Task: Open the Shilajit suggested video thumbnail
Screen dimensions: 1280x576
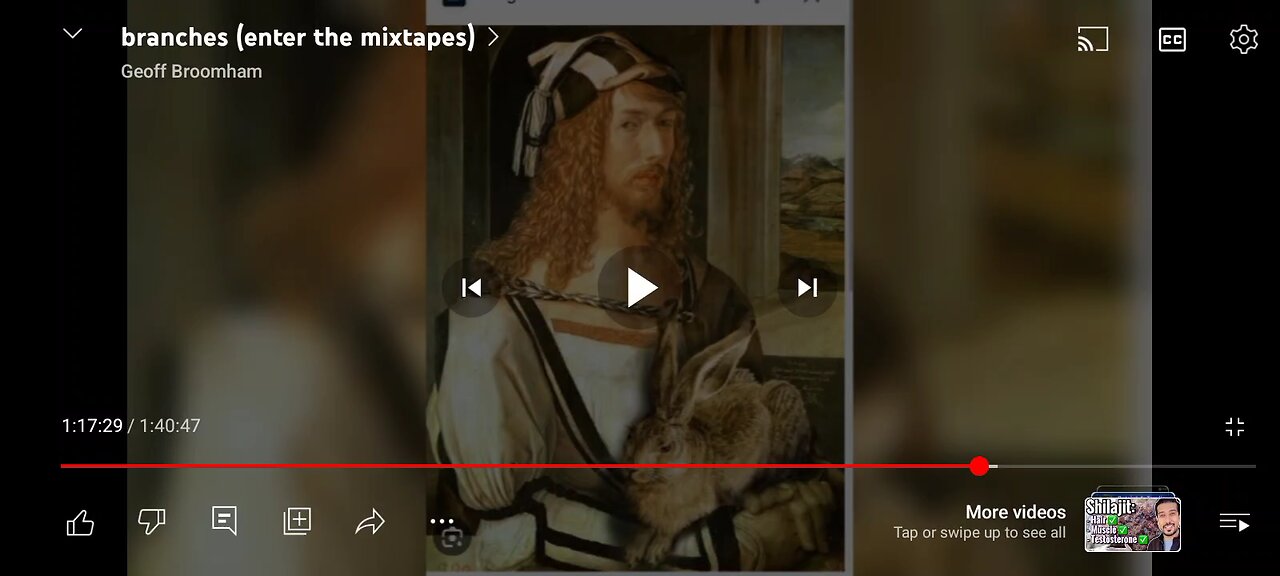Action: pos(1132,523)
